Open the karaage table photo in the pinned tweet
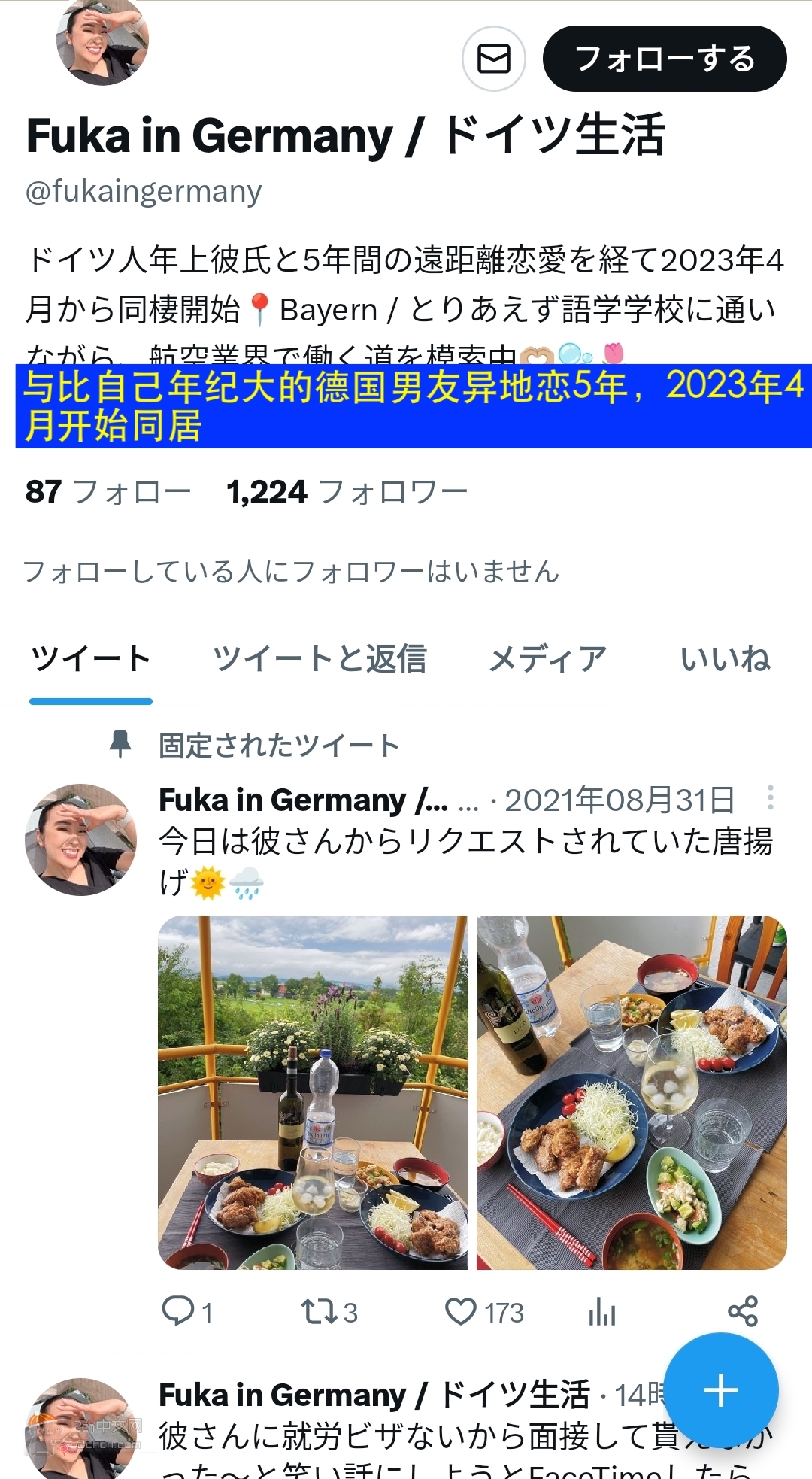The image size is (812, 1479). click(632, 1092)
